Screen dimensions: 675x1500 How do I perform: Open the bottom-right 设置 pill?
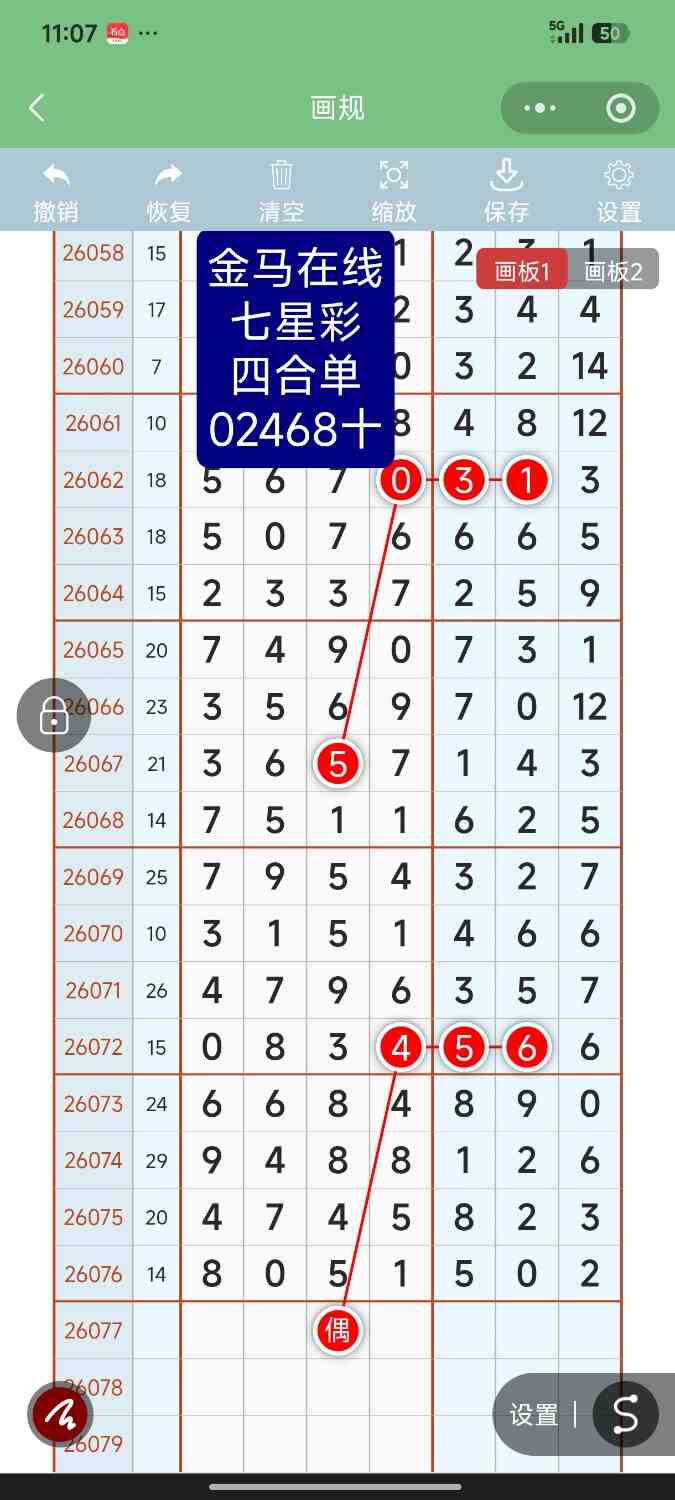[534, 1415]
